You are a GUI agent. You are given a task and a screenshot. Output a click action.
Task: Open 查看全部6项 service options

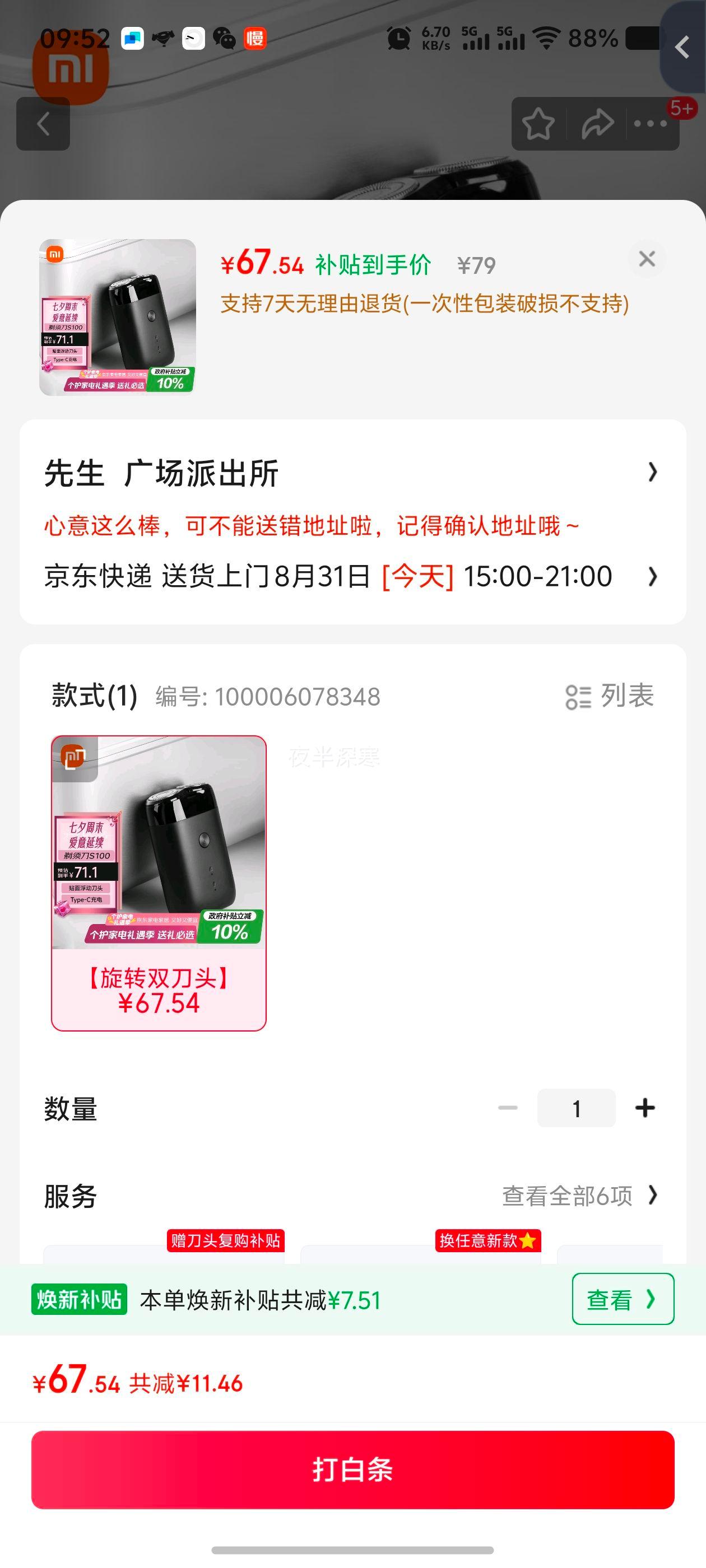click(579, 1195)
